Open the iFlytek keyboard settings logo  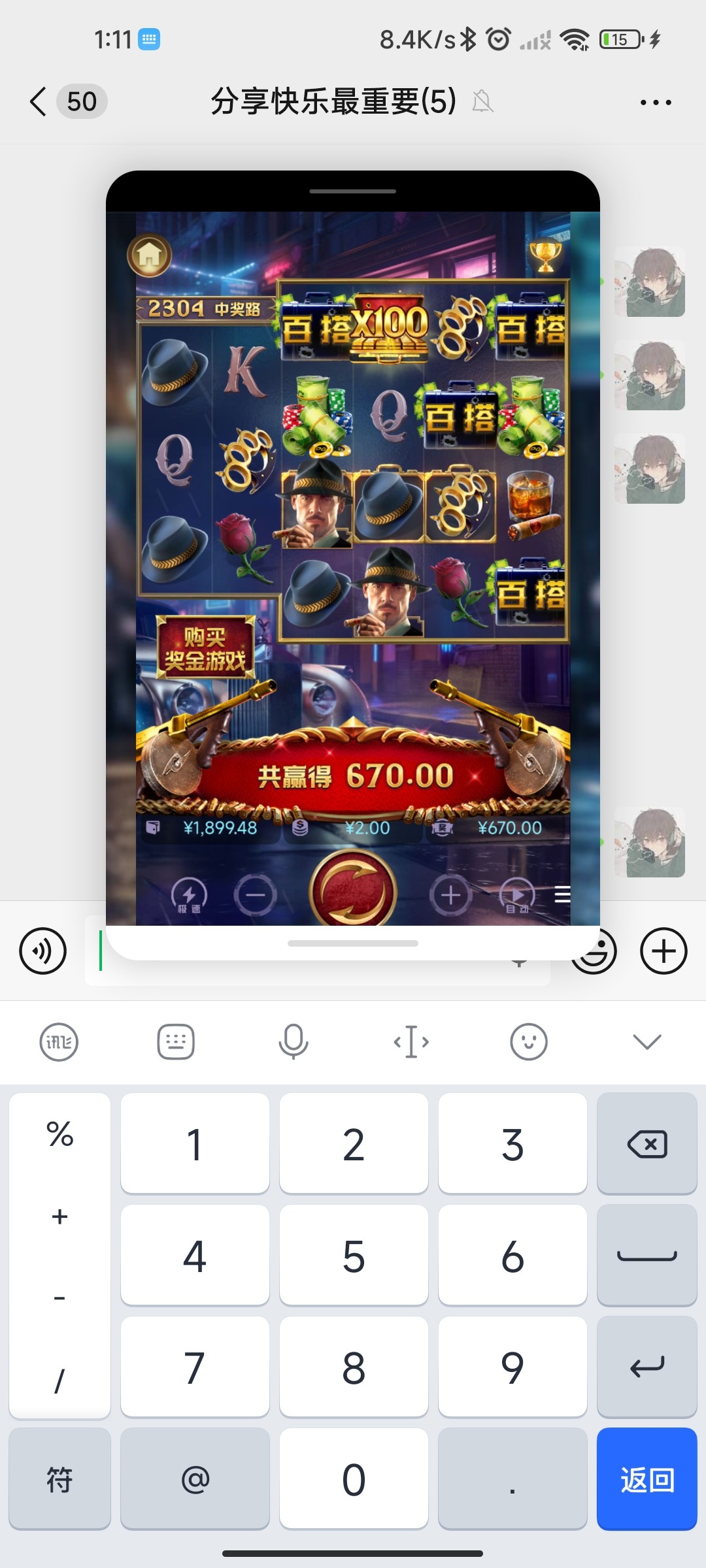pos(59,1041)
